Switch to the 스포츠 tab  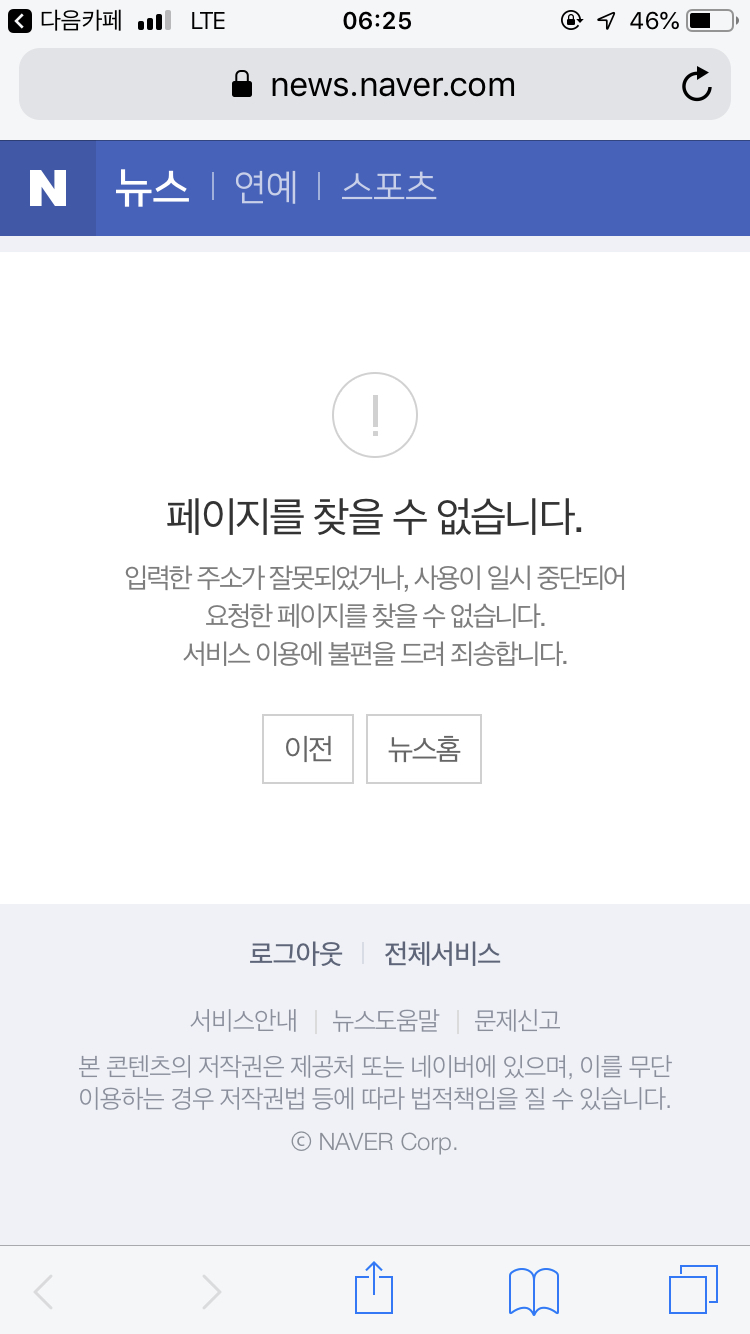(x=389, y=188)
